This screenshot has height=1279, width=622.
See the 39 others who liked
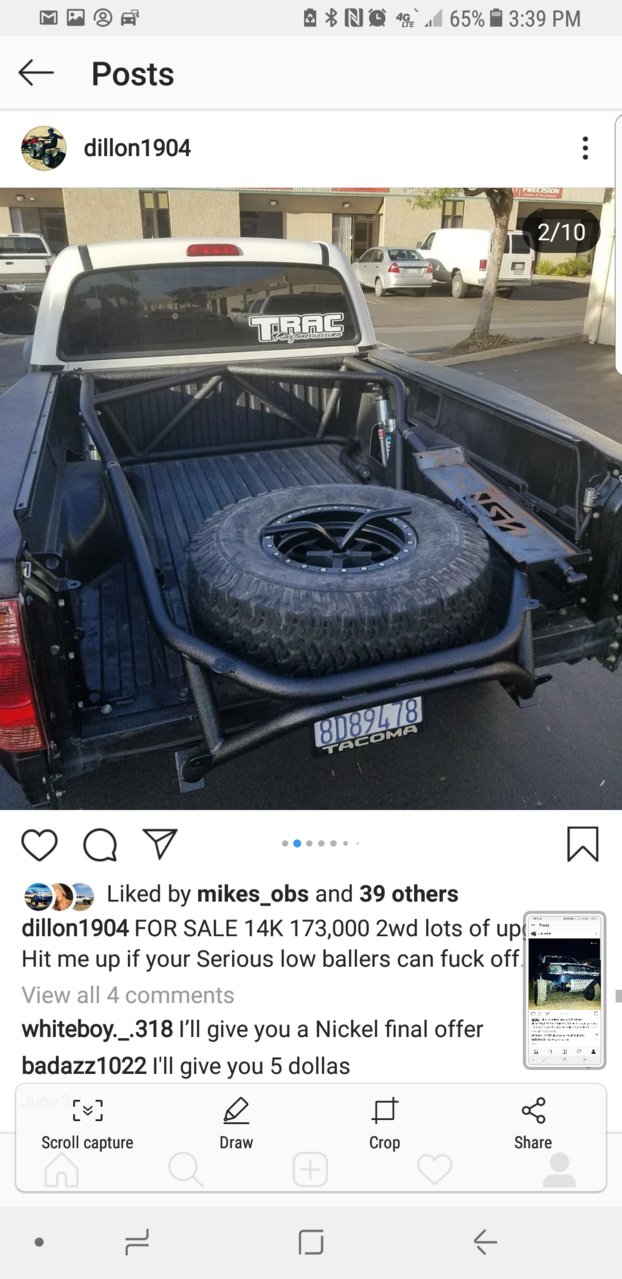[409, 894]
